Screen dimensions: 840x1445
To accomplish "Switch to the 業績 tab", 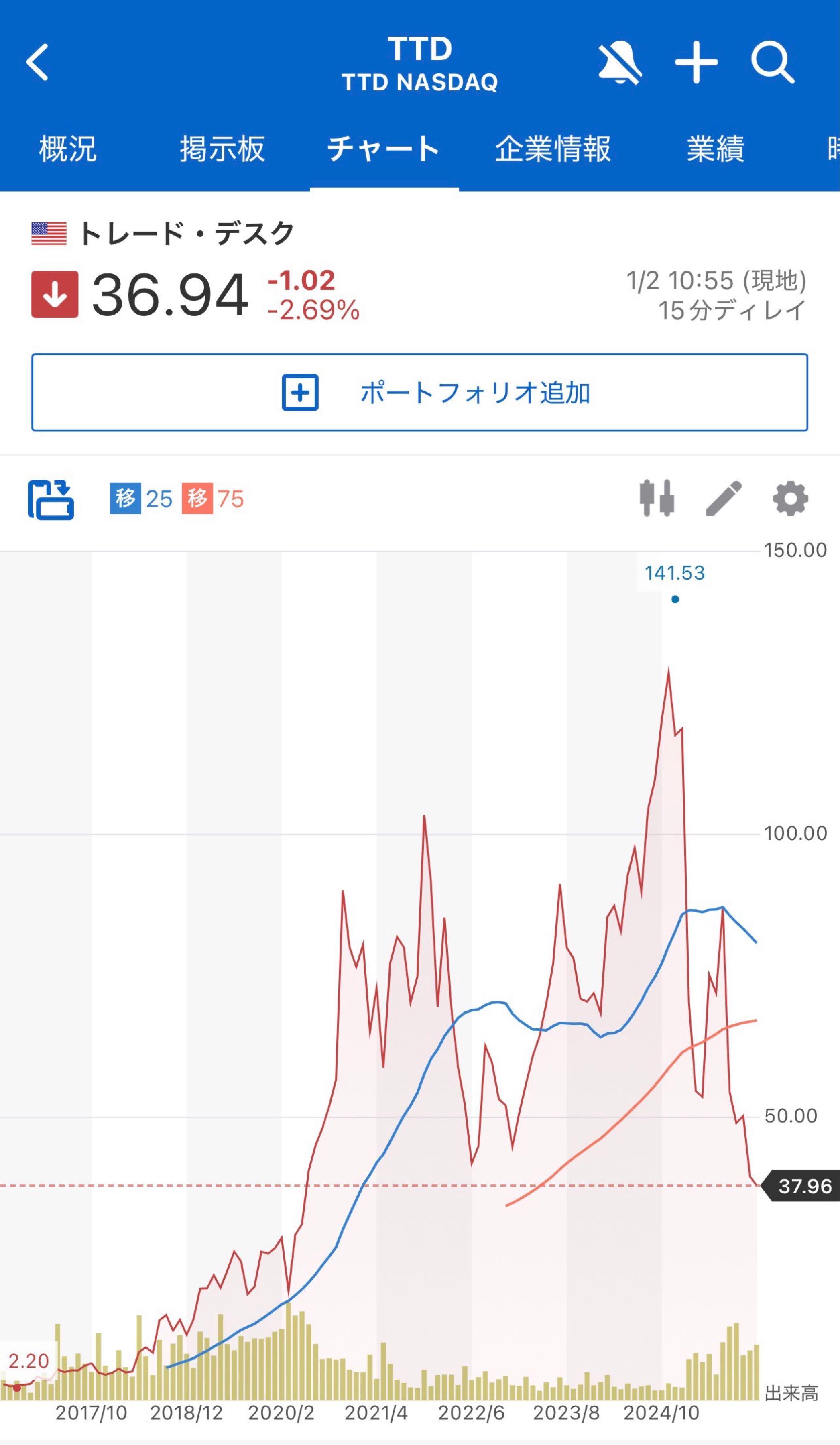I will click(716, 149).
